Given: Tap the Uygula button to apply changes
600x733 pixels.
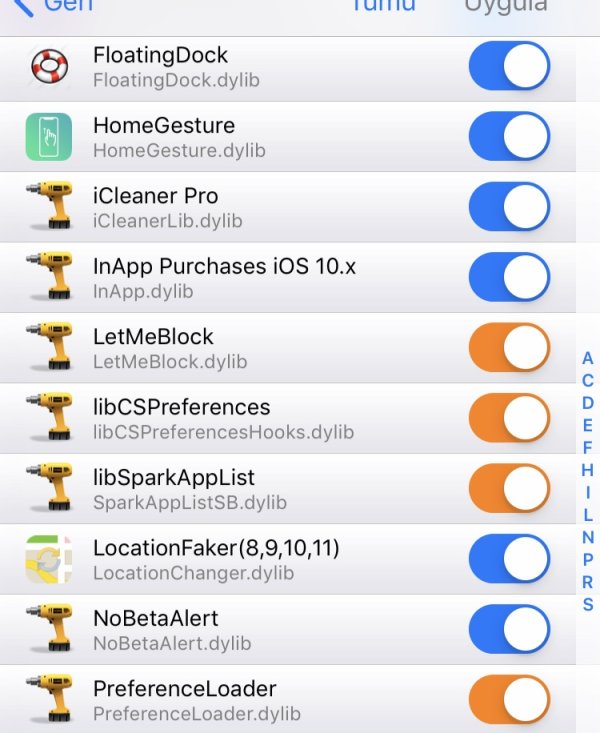Looking at the screenshot, I should click(x=506, y=6).
